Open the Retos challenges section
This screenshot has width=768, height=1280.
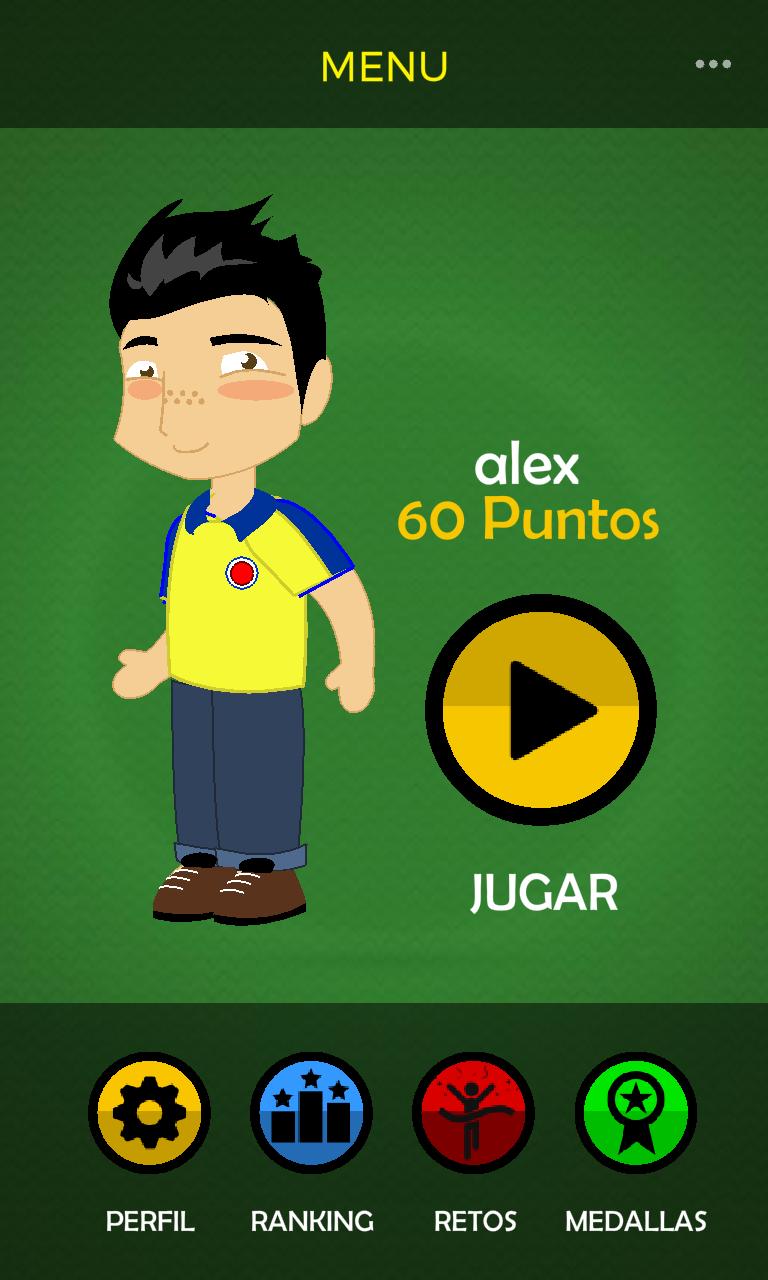point(473,1113)
